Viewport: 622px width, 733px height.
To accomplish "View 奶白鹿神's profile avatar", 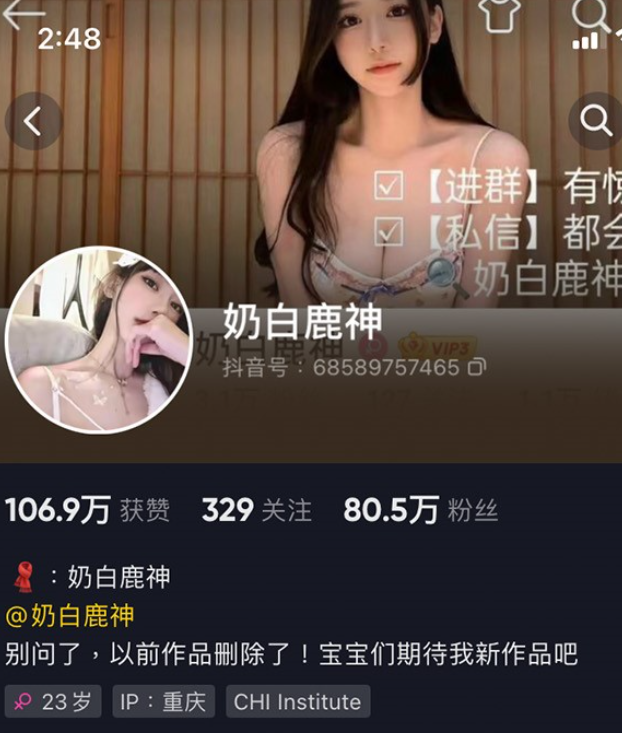I will point(98,339).
